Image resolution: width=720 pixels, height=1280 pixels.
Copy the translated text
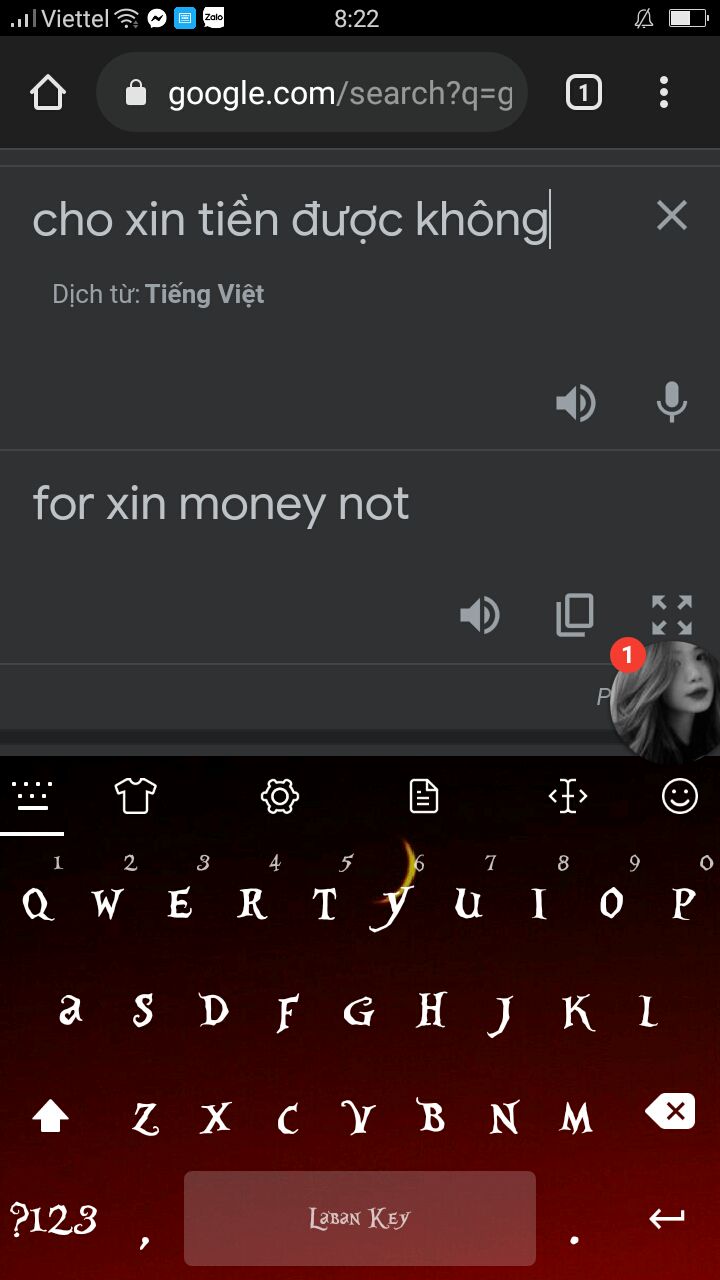[575, 615]
